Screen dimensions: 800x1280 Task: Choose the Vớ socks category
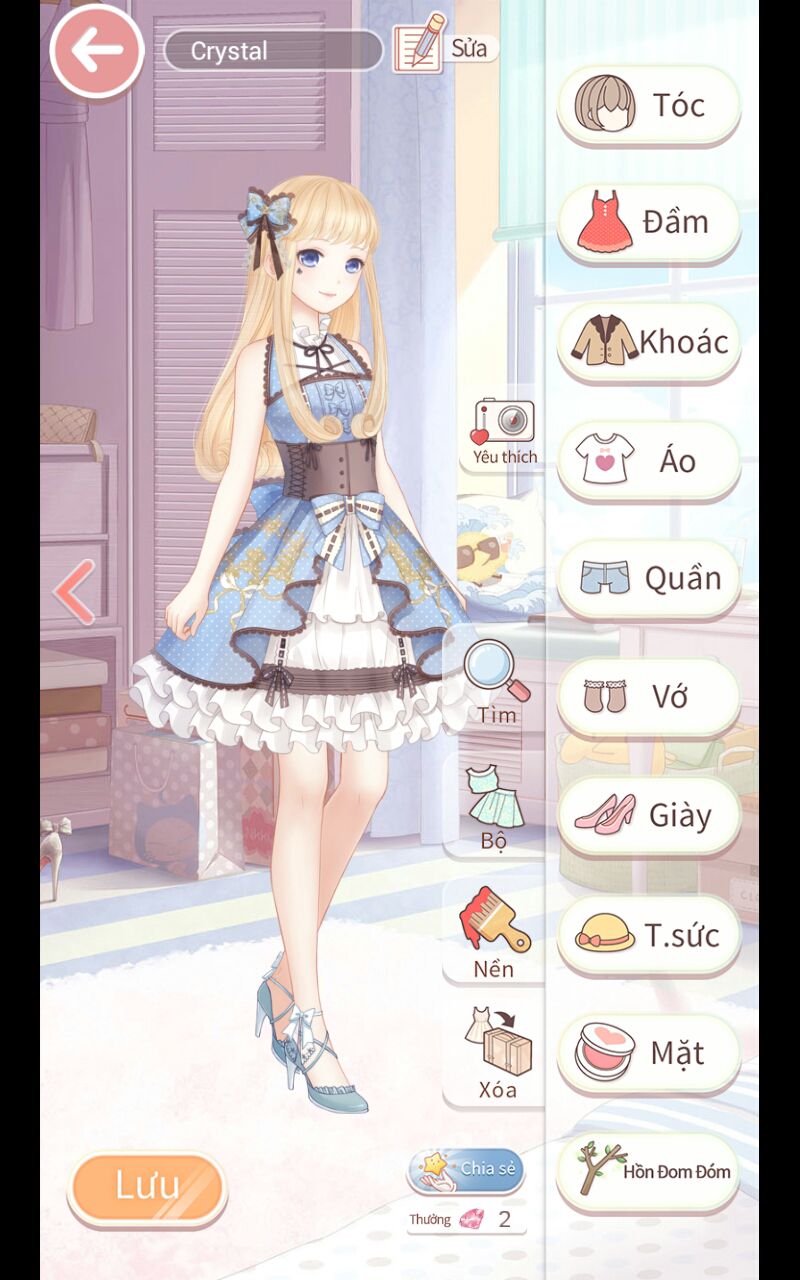tap(648, 697)
